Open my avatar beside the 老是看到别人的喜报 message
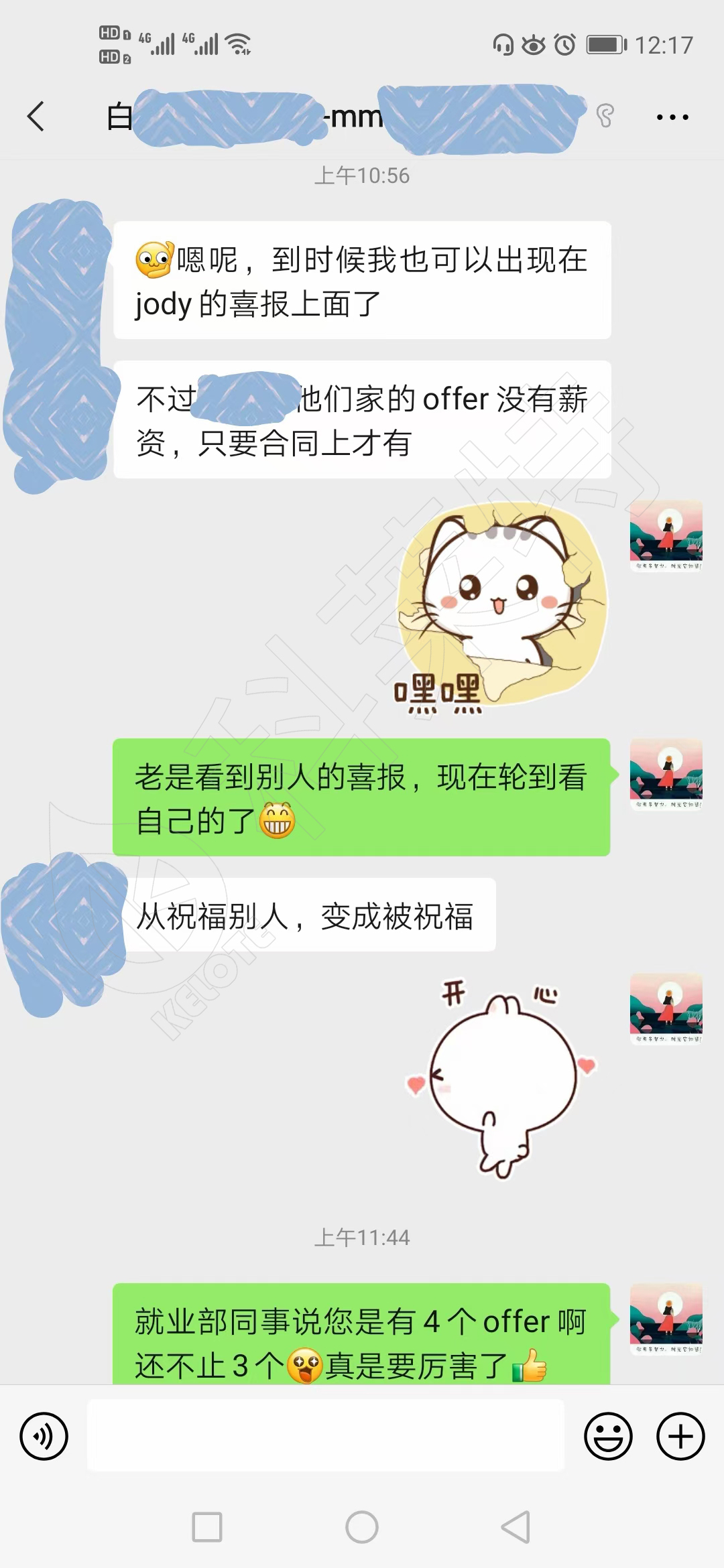The height and width of the screenshot is (1568, 724). click(x=666, y=774)
